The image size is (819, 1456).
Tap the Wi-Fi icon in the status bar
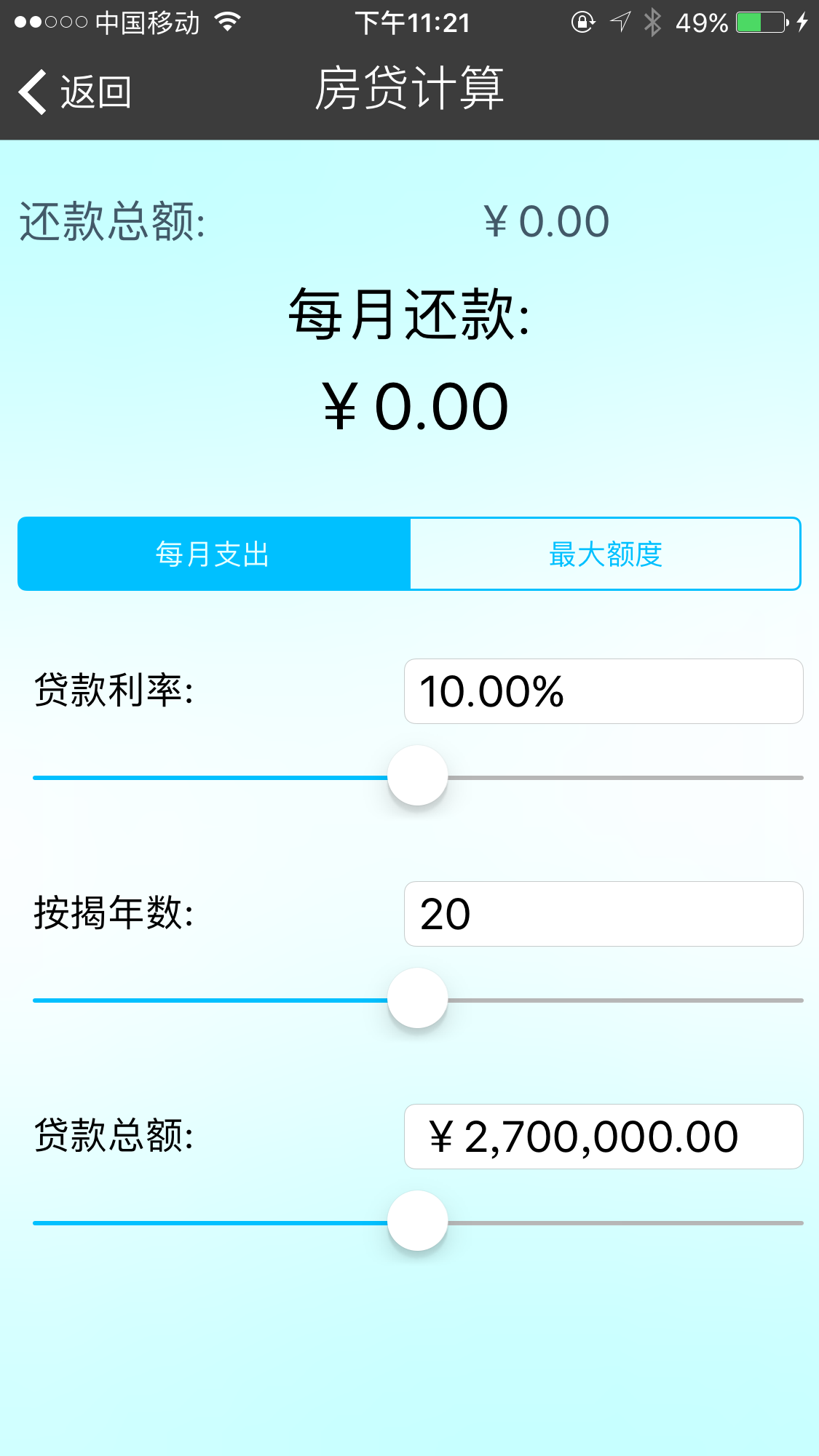point(228,22)
